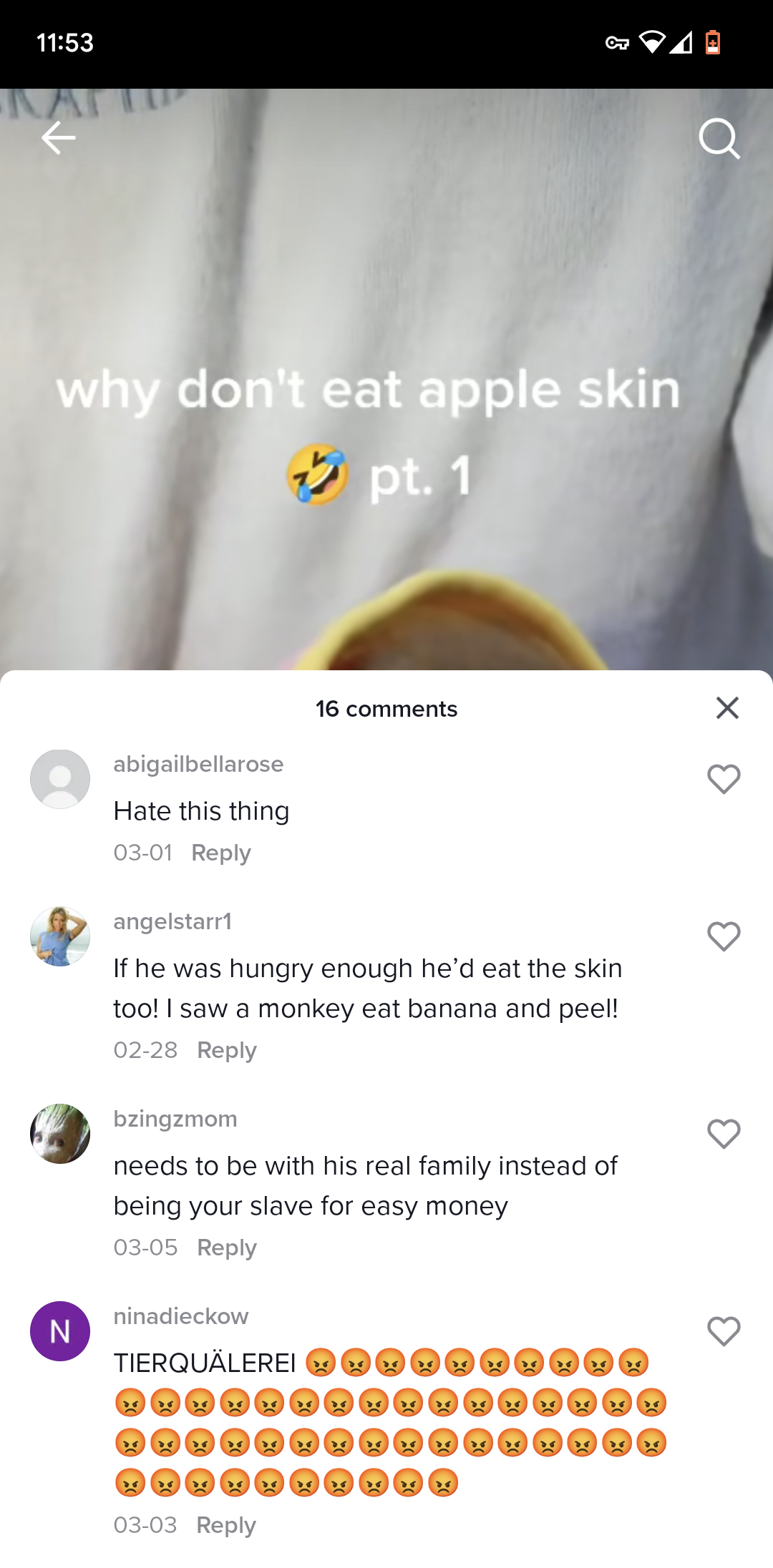Reply to abigailbellarose's comment
The image size is (773, 1568).
221,853
